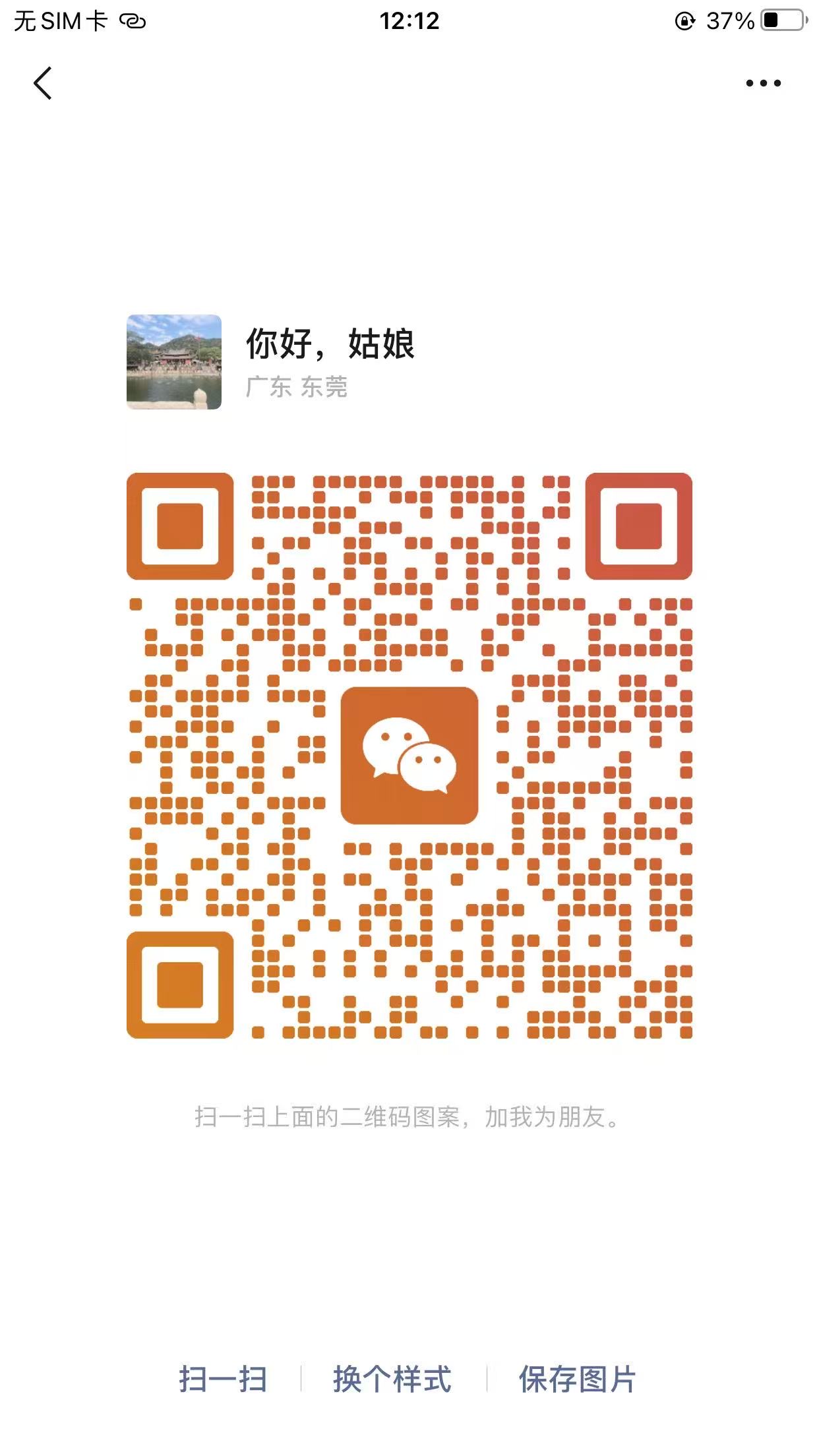Go back using the top-left arrow
The width and height of the screenshot is (819, 1456).
pos(43,84)
